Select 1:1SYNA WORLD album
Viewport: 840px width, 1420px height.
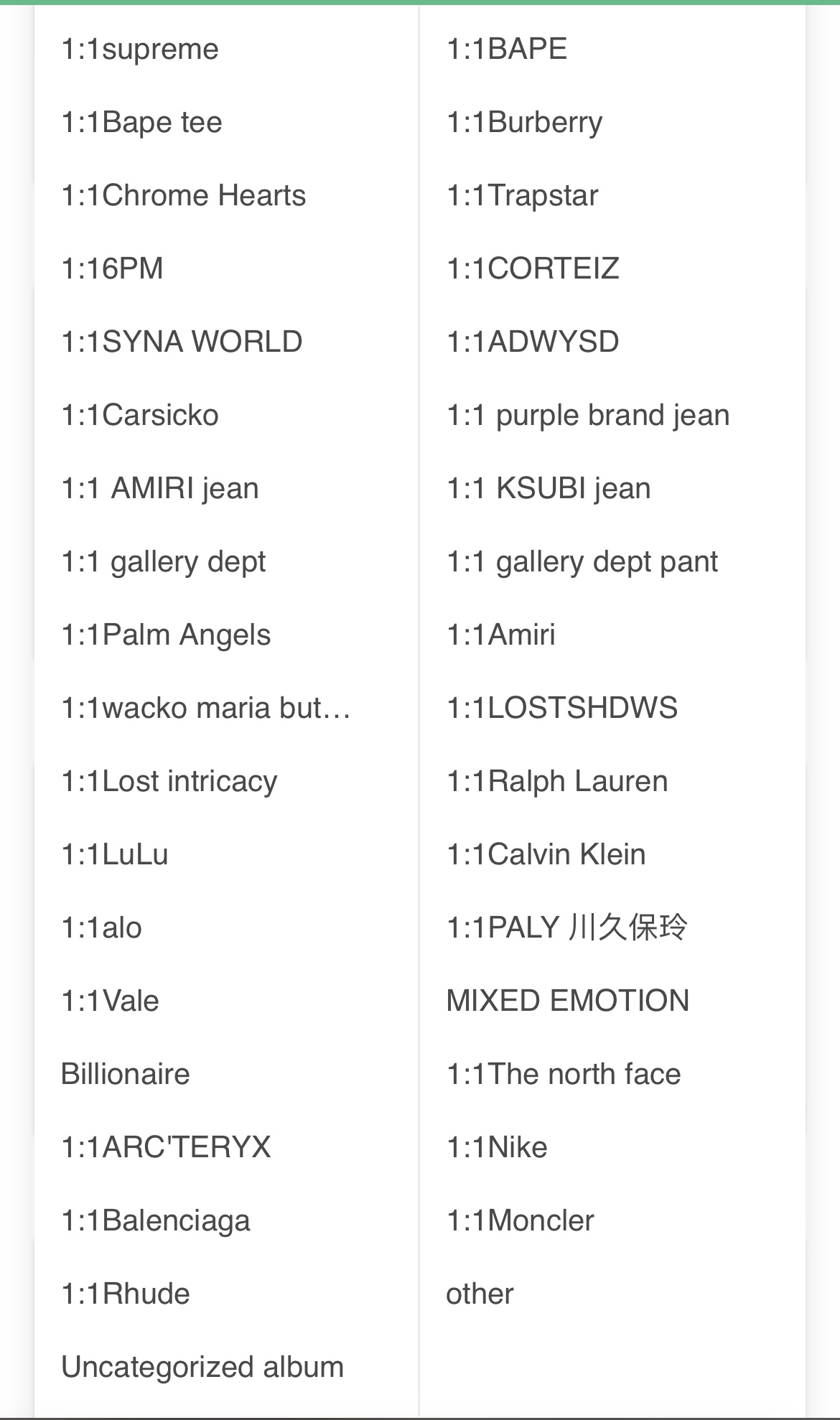click(x=182, y=342)
